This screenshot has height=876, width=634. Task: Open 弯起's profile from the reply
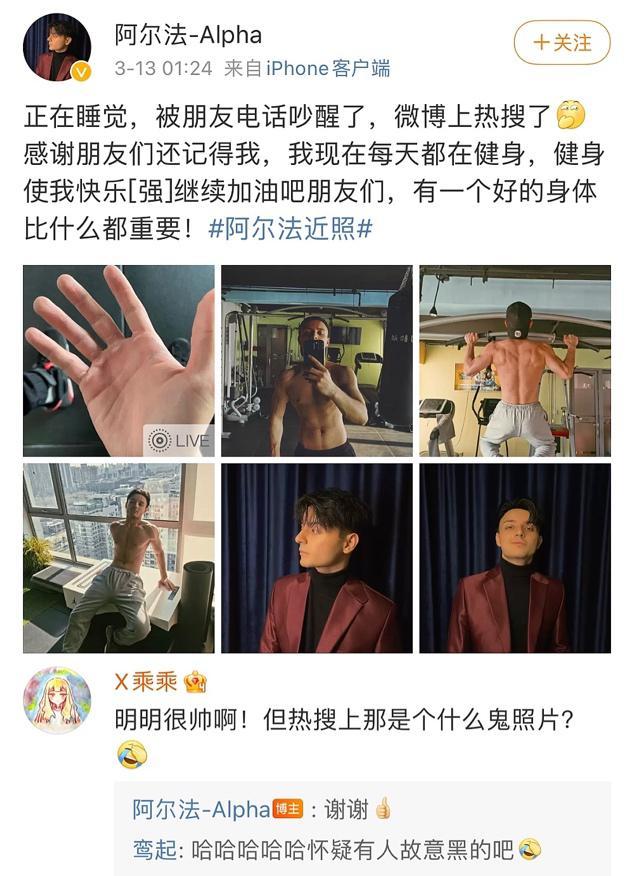pyautogui.click(x=154, y=849)
